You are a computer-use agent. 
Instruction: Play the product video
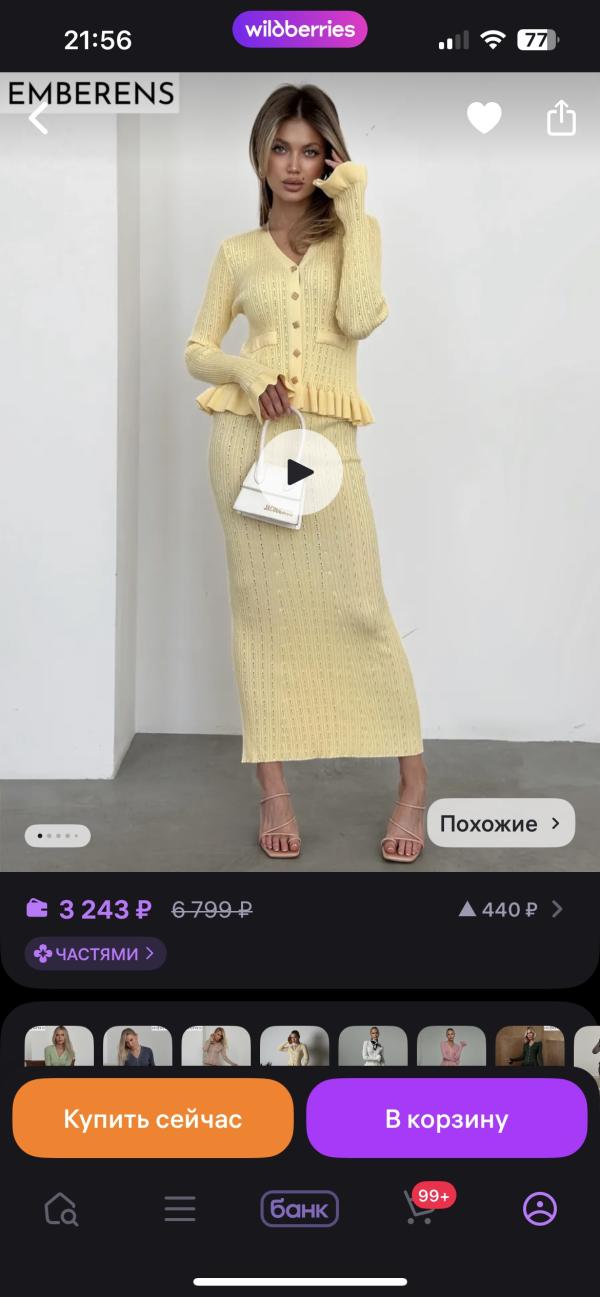click(x=300, y=472)
